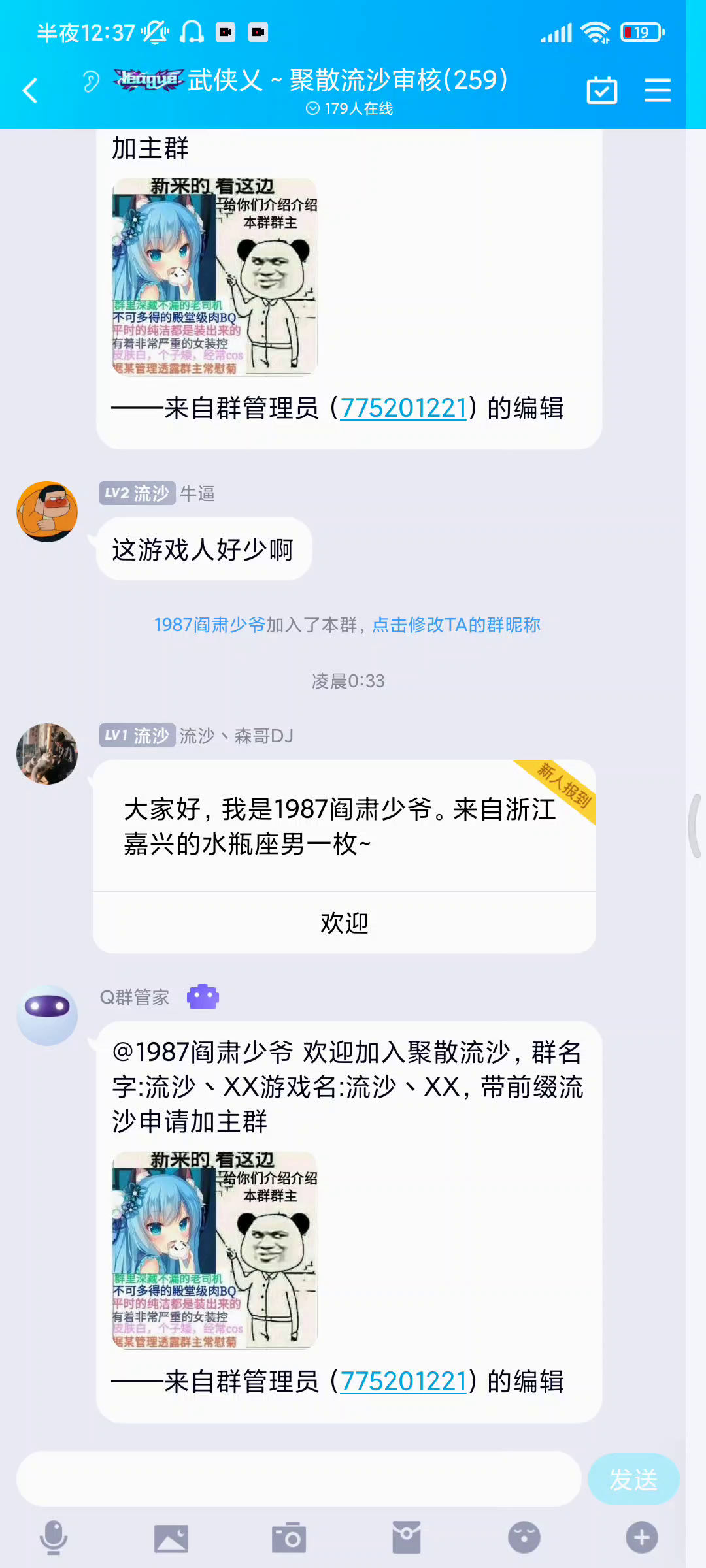
Task: Focus the message input field
Action: click(299, 1479)
